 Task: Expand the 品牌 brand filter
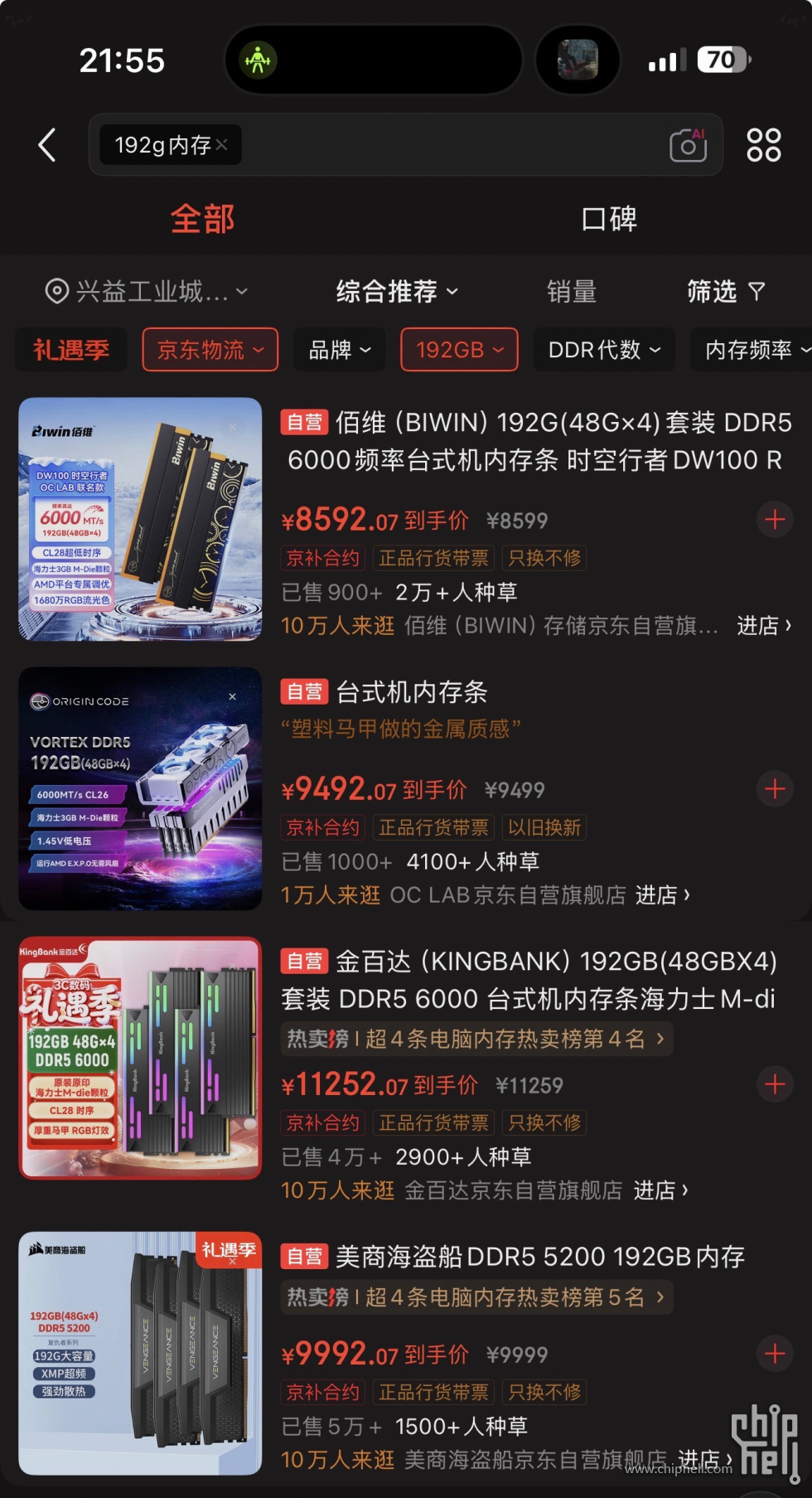(340, 350)
